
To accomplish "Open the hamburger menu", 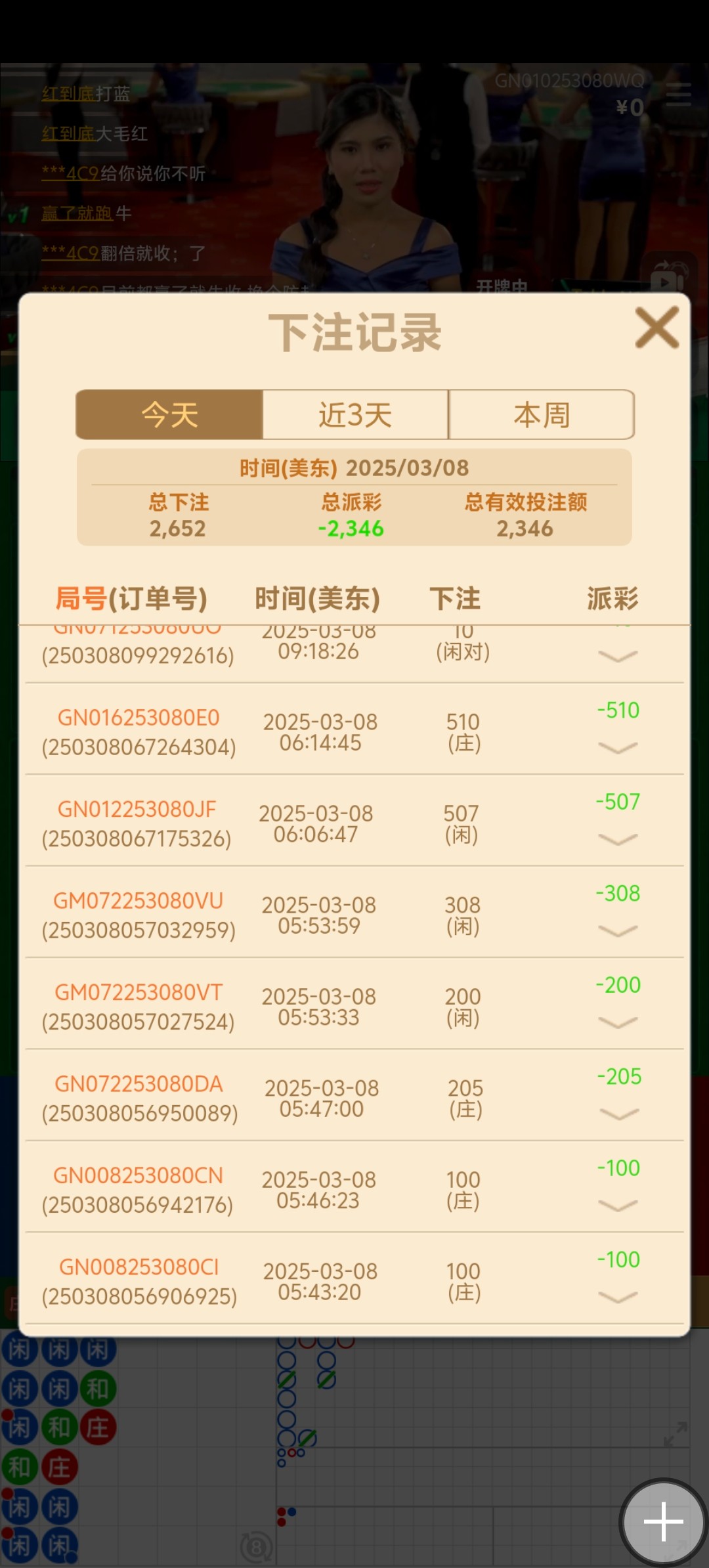I will click(x=678, y=95).
